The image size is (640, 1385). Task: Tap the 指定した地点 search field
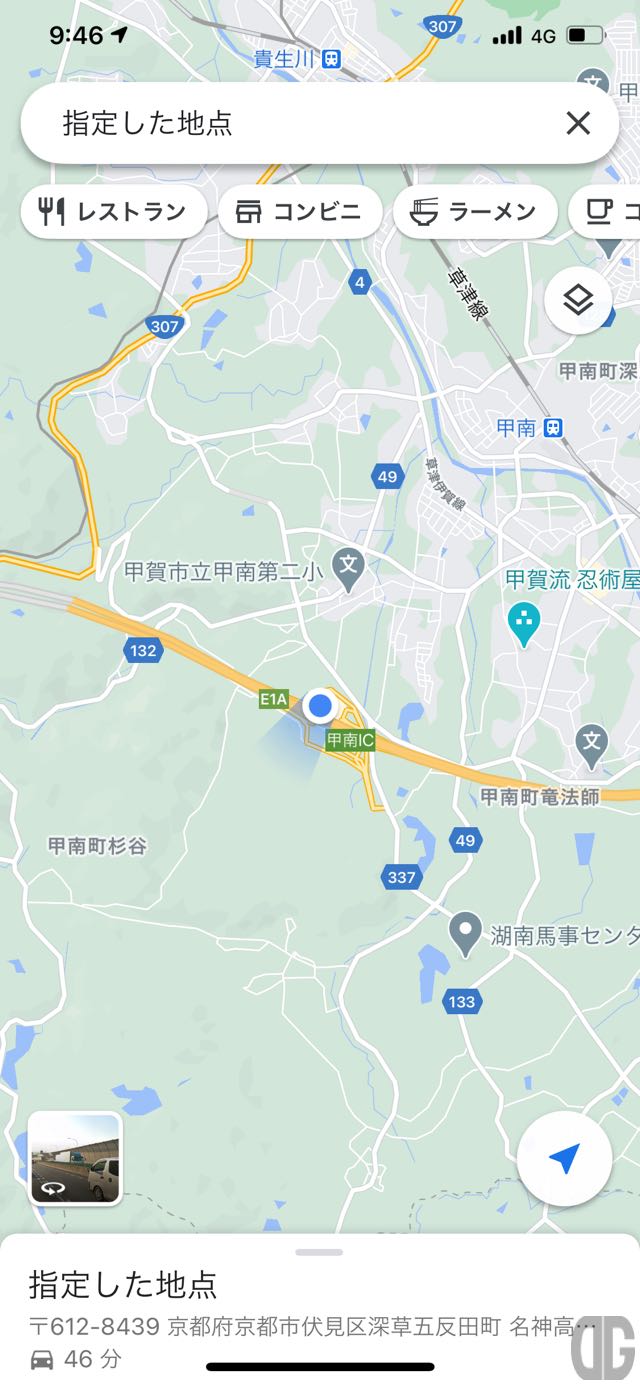pyautogui.click(x=300, y=123)
